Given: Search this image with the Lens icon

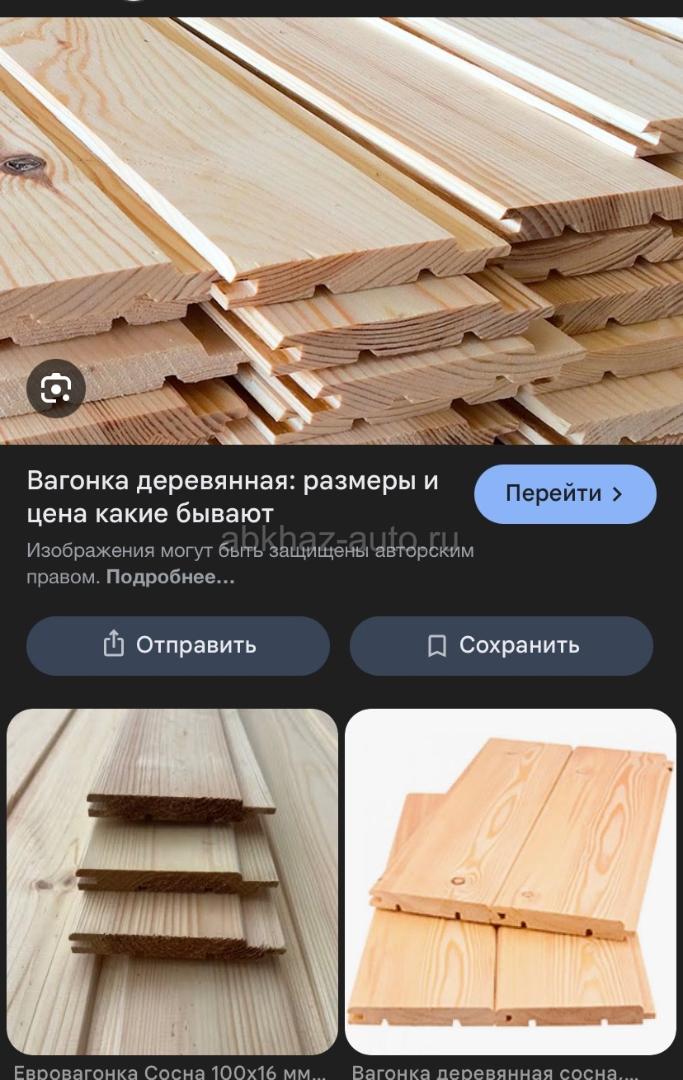Looking at the screenshot, I should pos(56,388).
